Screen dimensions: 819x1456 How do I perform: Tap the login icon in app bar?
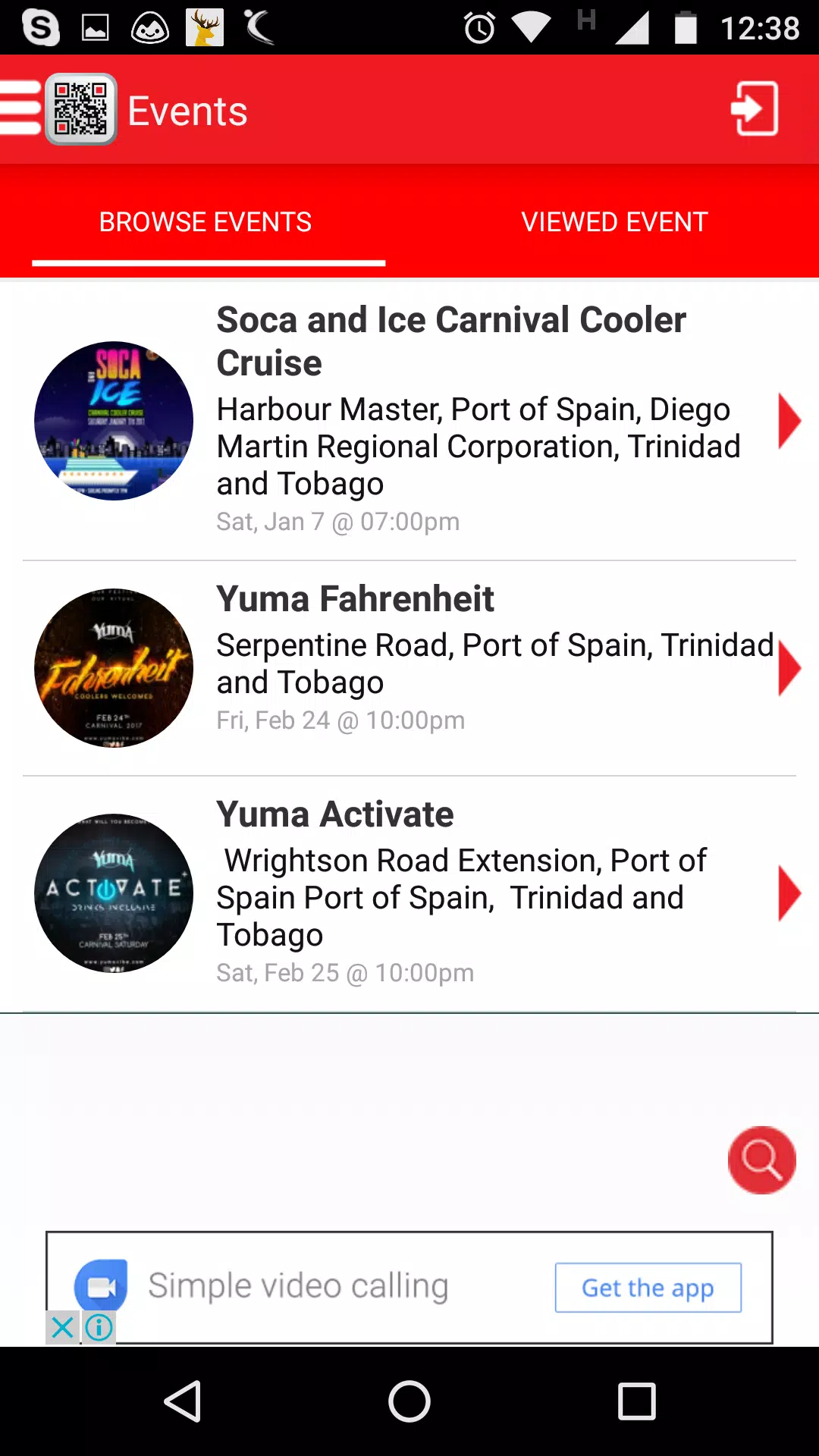click(755, 109)
